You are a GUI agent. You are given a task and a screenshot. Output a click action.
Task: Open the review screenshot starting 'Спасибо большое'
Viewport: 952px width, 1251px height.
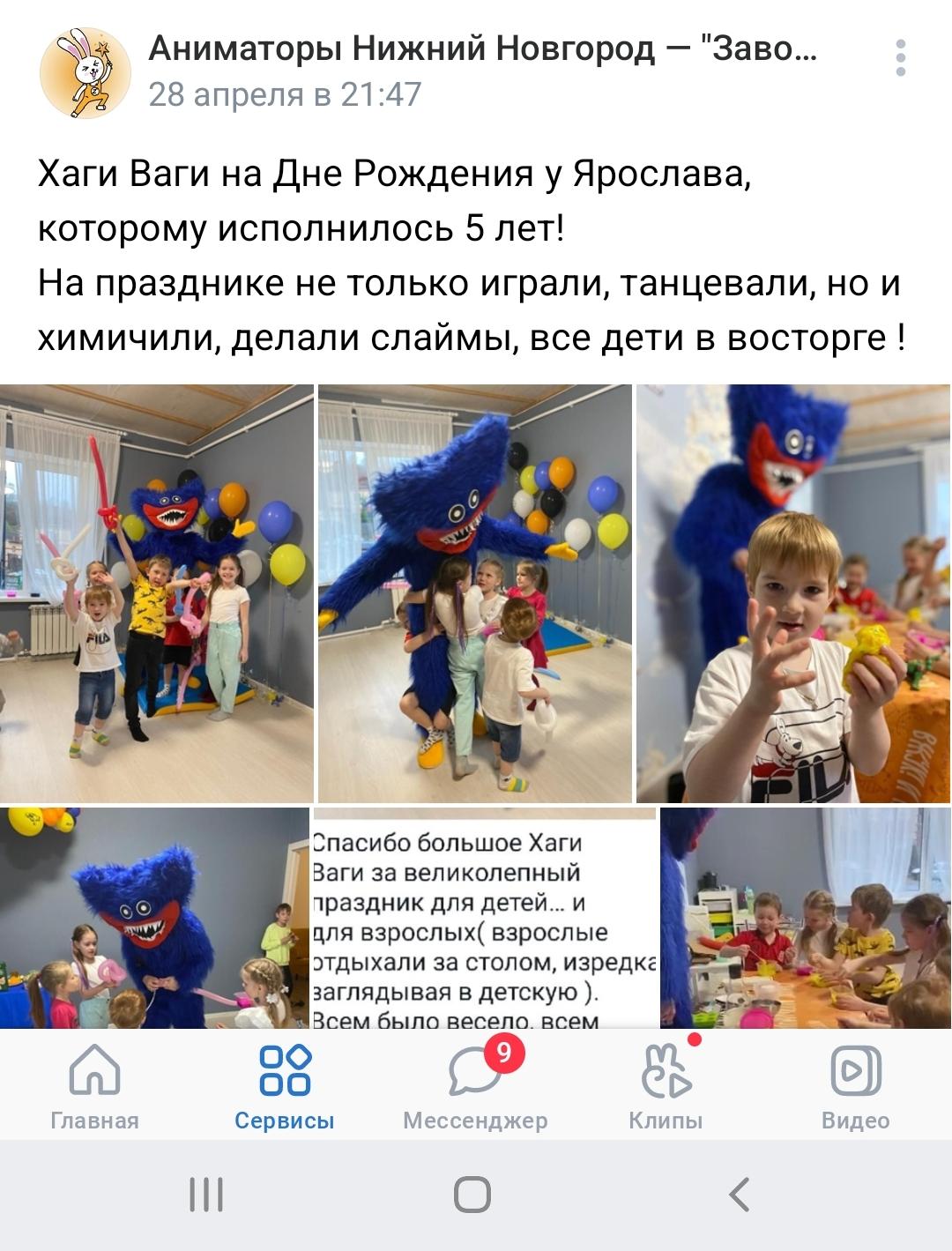click(484, 917)
